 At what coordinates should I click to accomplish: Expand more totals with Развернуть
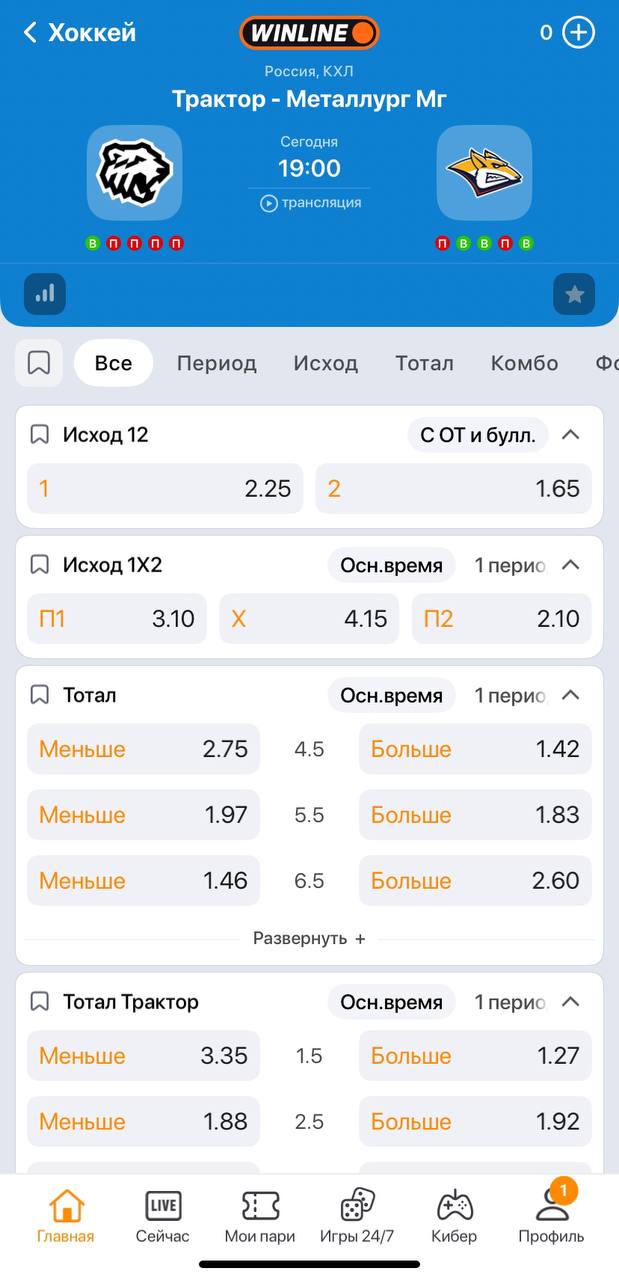coord(309,939)
